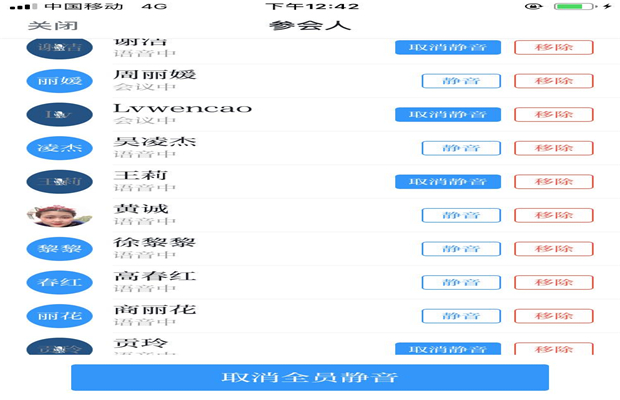The image size is (620, 400).
Task: Mute 高春红
Action: click(460, 282)
